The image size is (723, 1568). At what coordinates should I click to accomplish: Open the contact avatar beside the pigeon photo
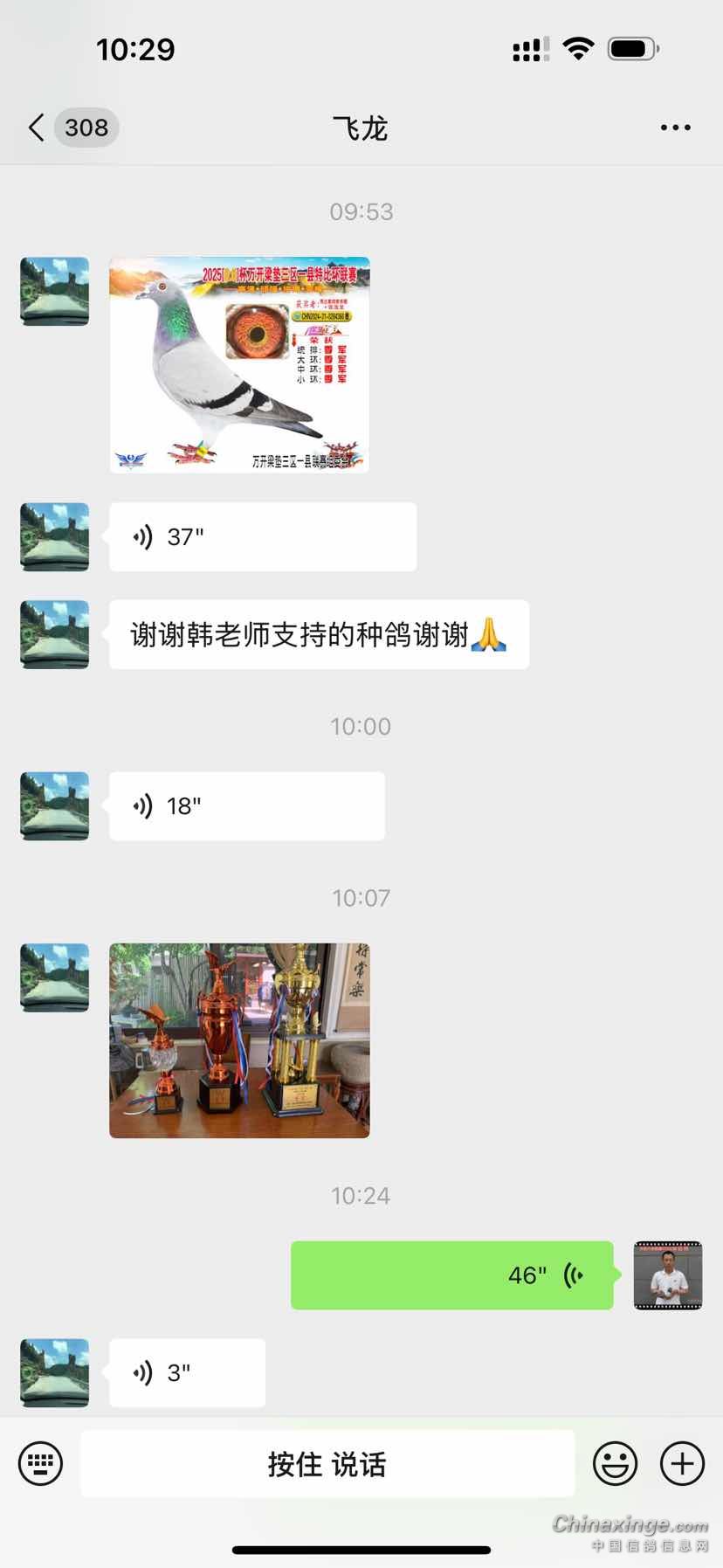(54, 291)
